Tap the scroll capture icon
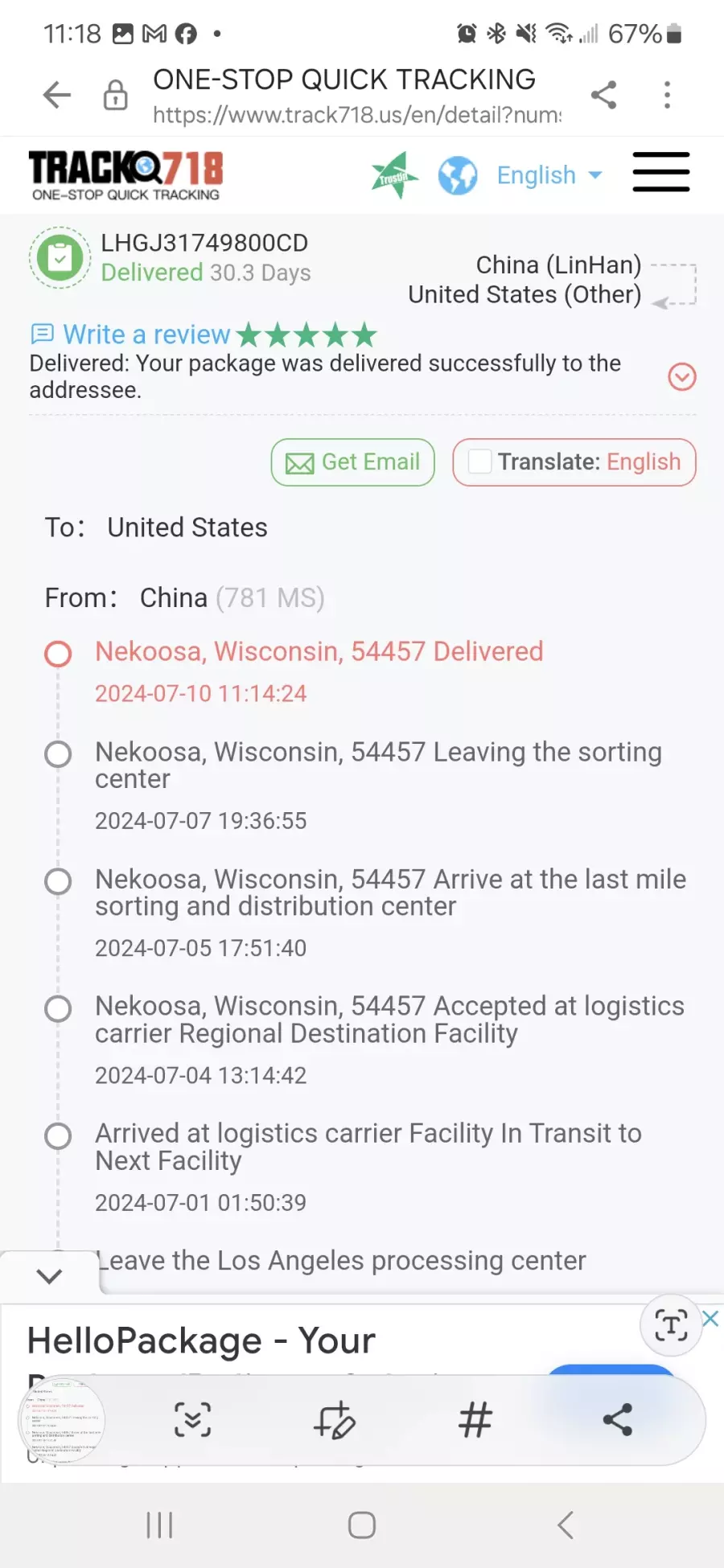Image resolution: width=724 pixels, height=1568 pixels. point(192,1420)
